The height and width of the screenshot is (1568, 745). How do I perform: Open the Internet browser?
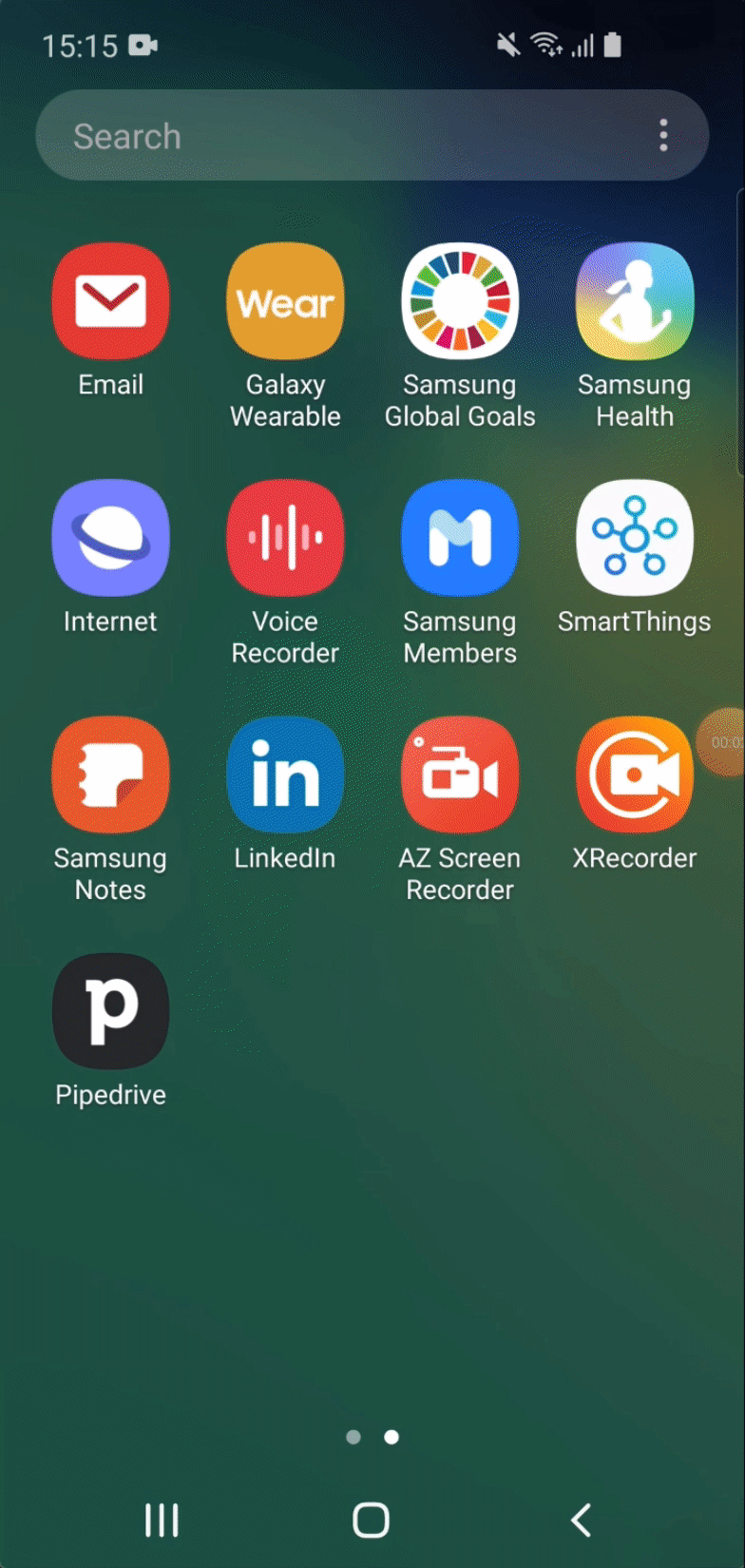coord(110,538)
